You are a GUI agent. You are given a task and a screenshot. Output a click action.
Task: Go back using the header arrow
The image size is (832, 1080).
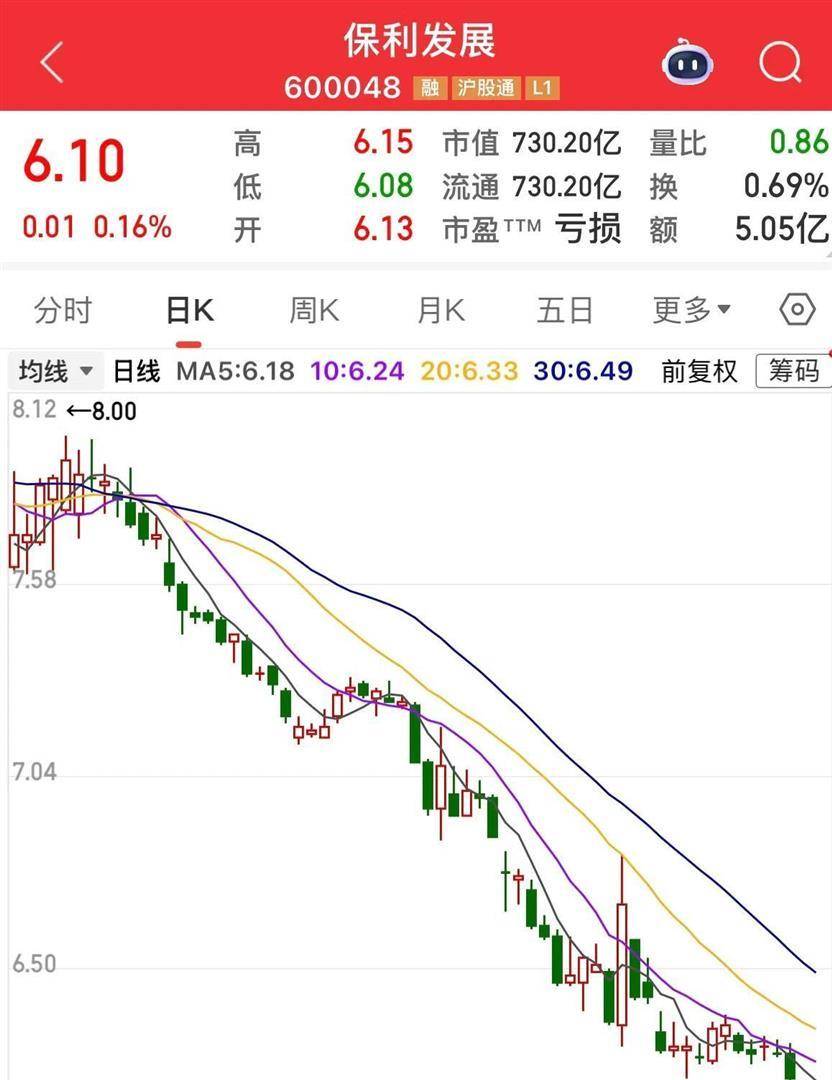[52, 63]
